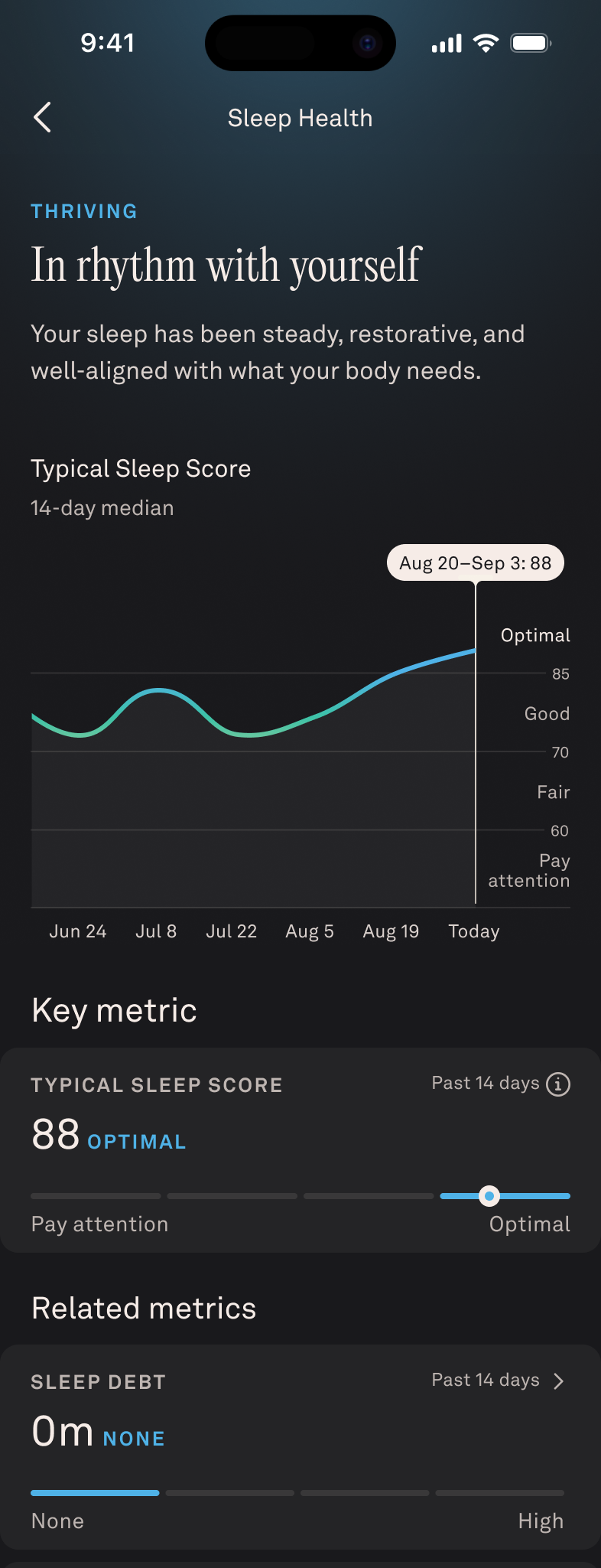Tap the battery indicator in status bar
Image resolution: width=601 pixels, height=1568 pixels.
(531, 42)
